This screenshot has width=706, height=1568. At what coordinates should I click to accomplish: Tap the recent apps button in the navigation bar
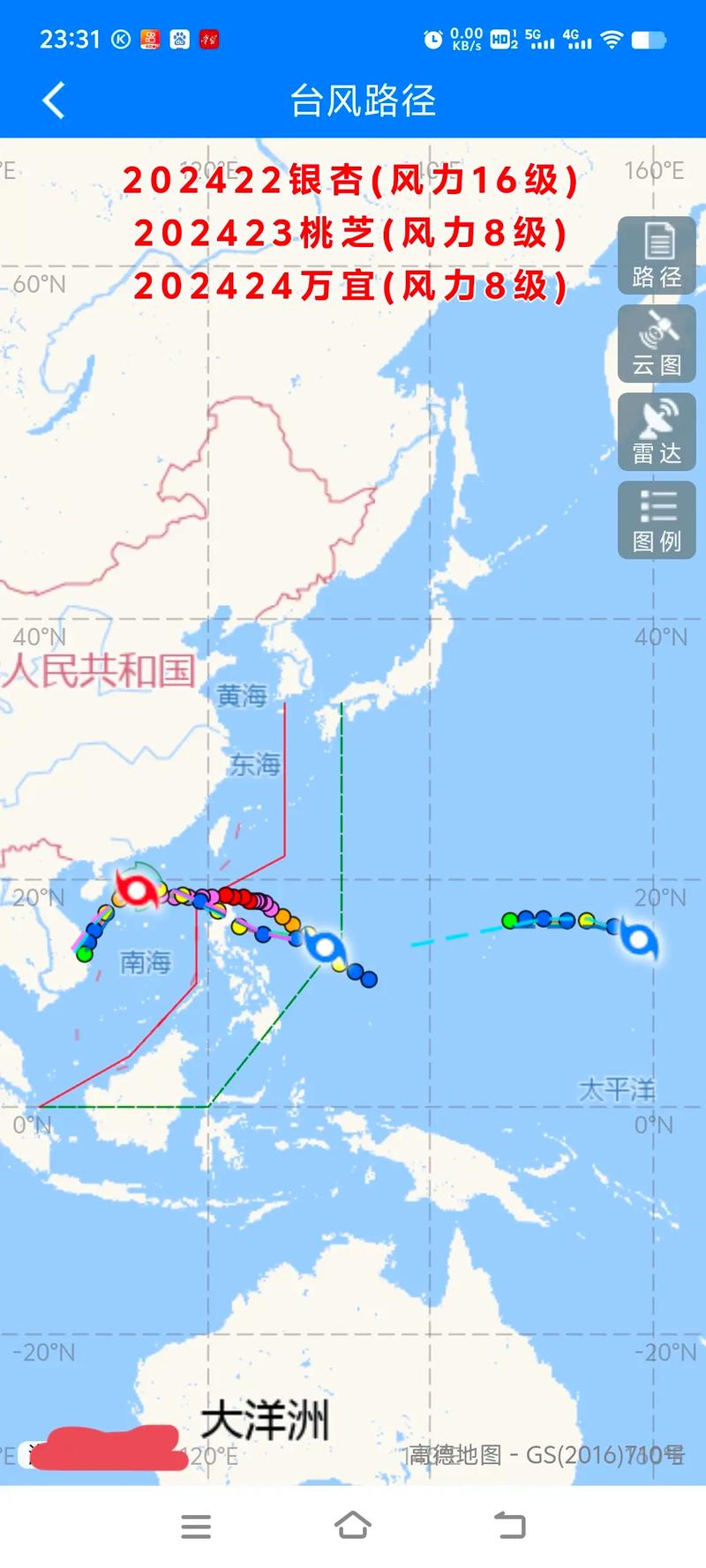point(196,1527)
